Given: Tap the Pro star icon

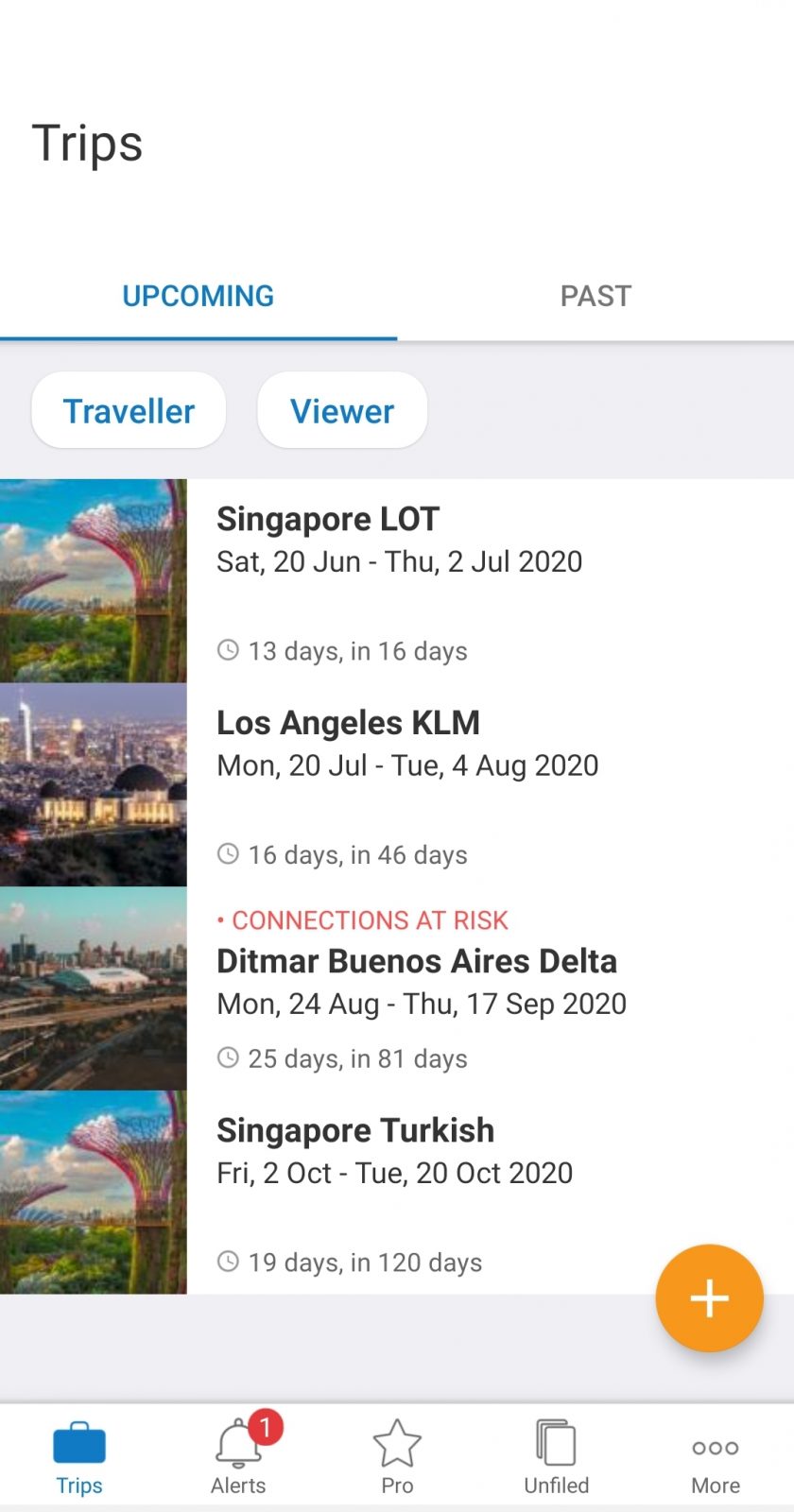Looking at the screenshot, I should 396,1444.
